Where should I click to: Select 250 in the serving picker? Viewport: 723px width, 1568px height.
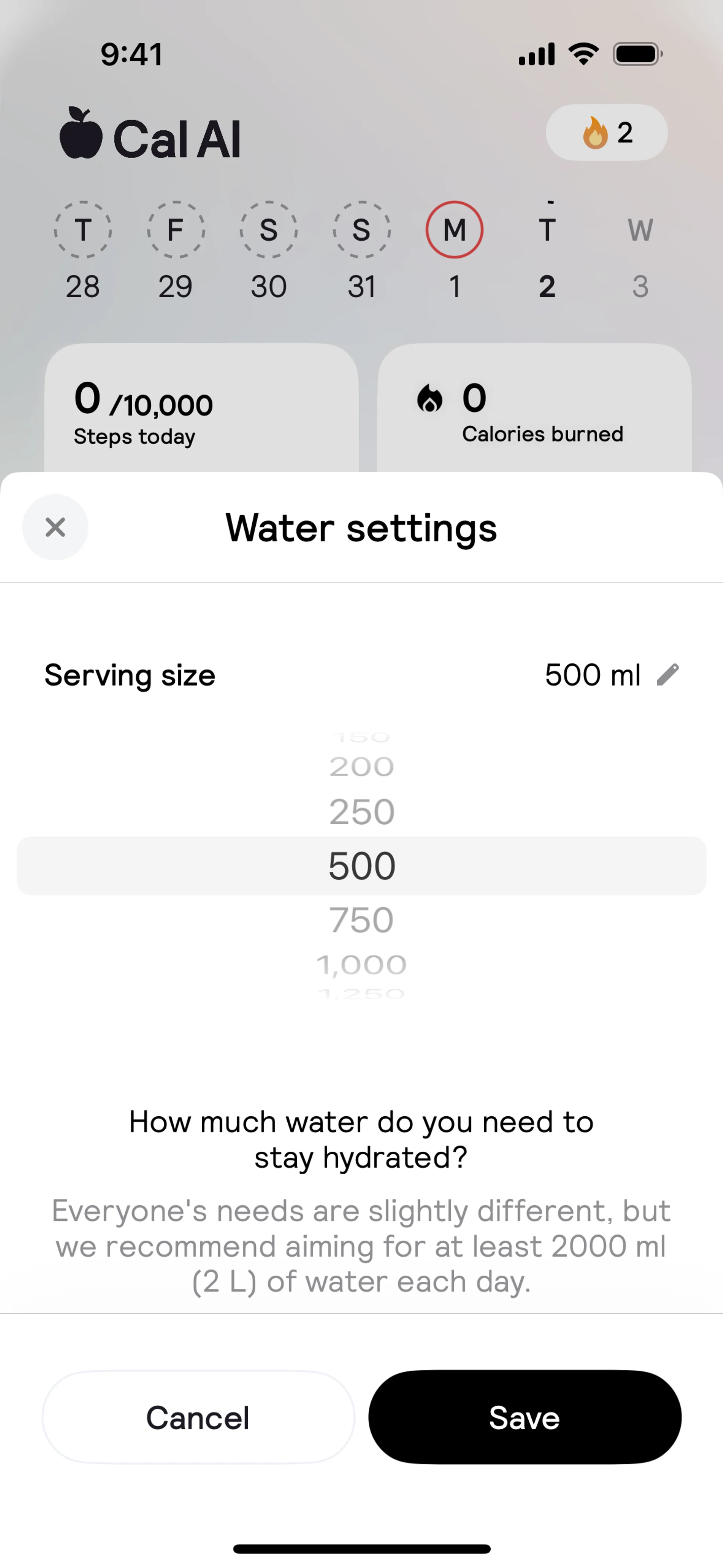361,812
